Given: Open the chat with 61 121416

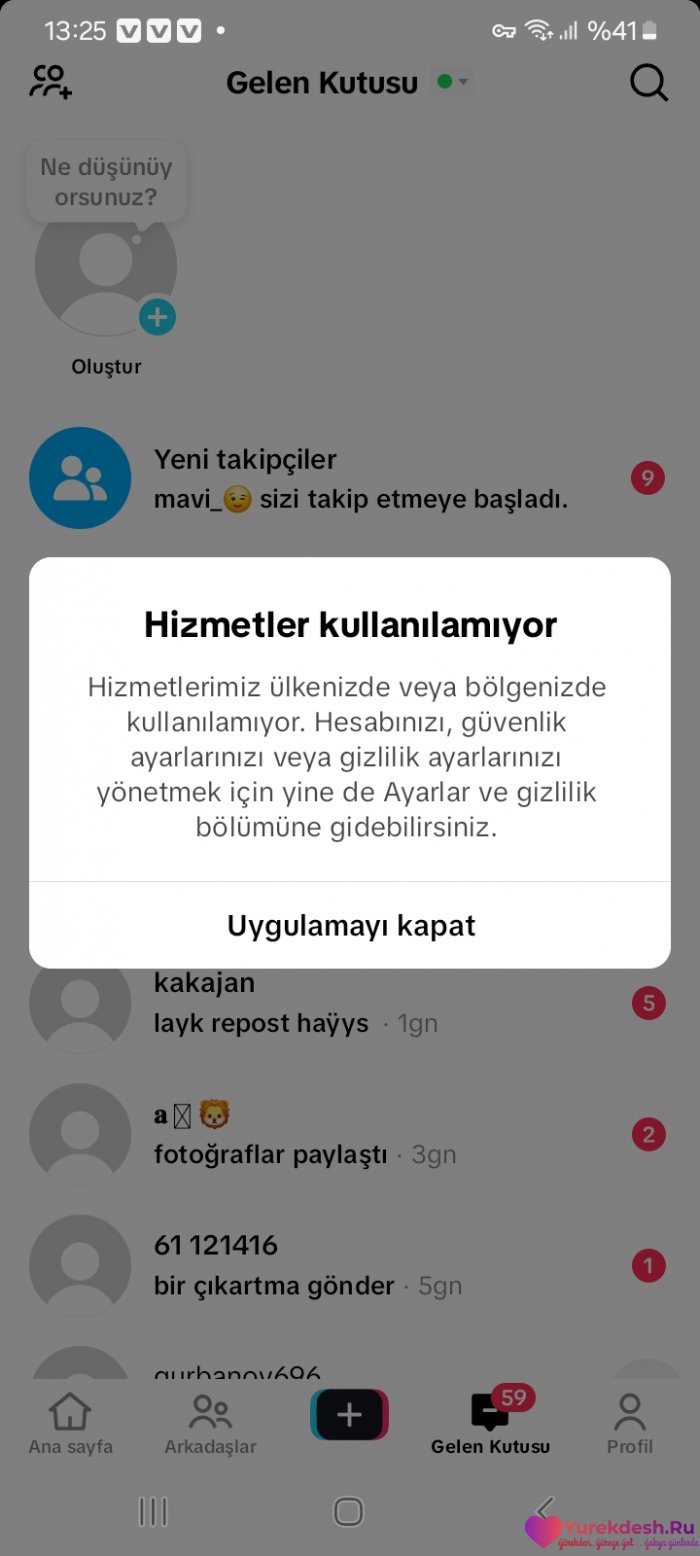Looking at the screenshot, I should pos(350,1265).
